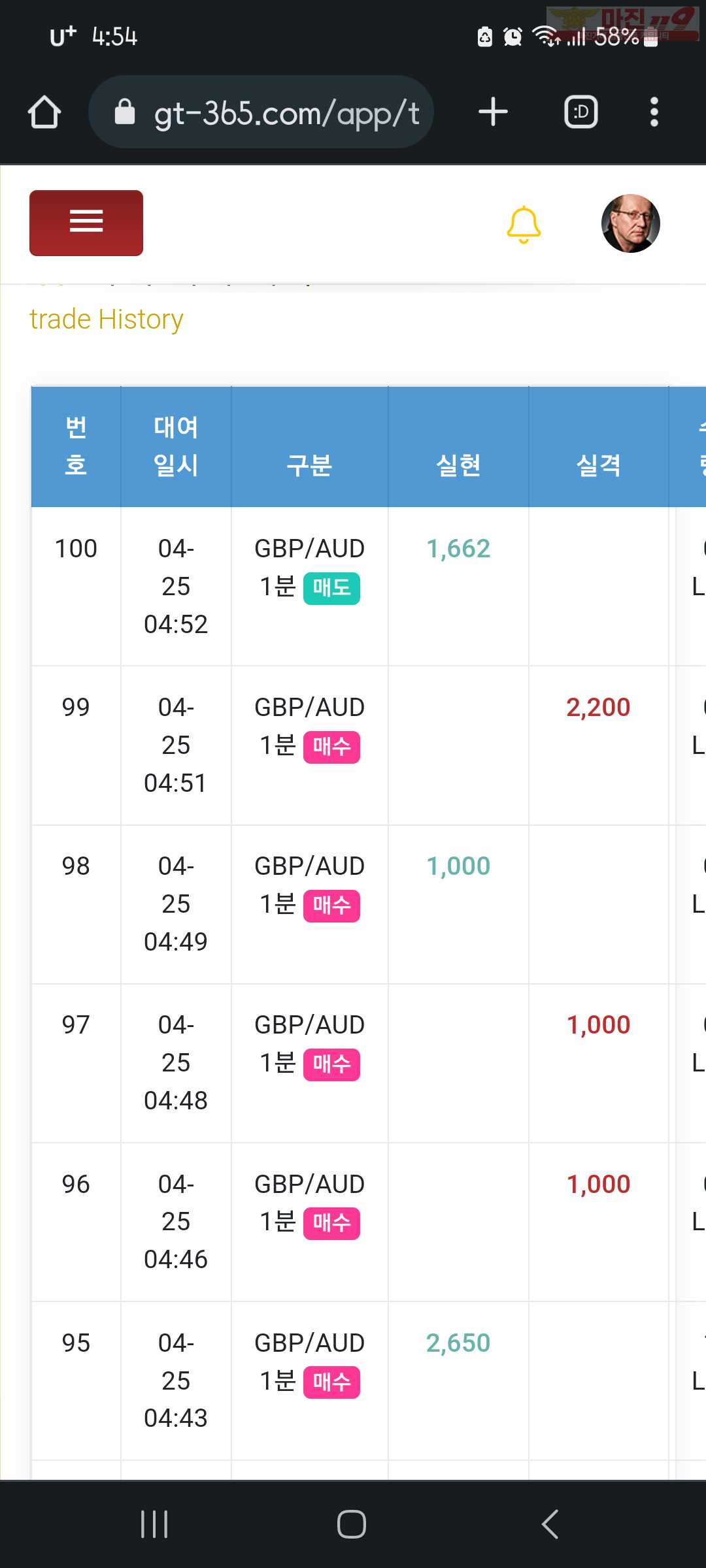Viewport: 706px width, 1568px height.
Task: Tap the profile avatar picture
Action: pos(630,223)
